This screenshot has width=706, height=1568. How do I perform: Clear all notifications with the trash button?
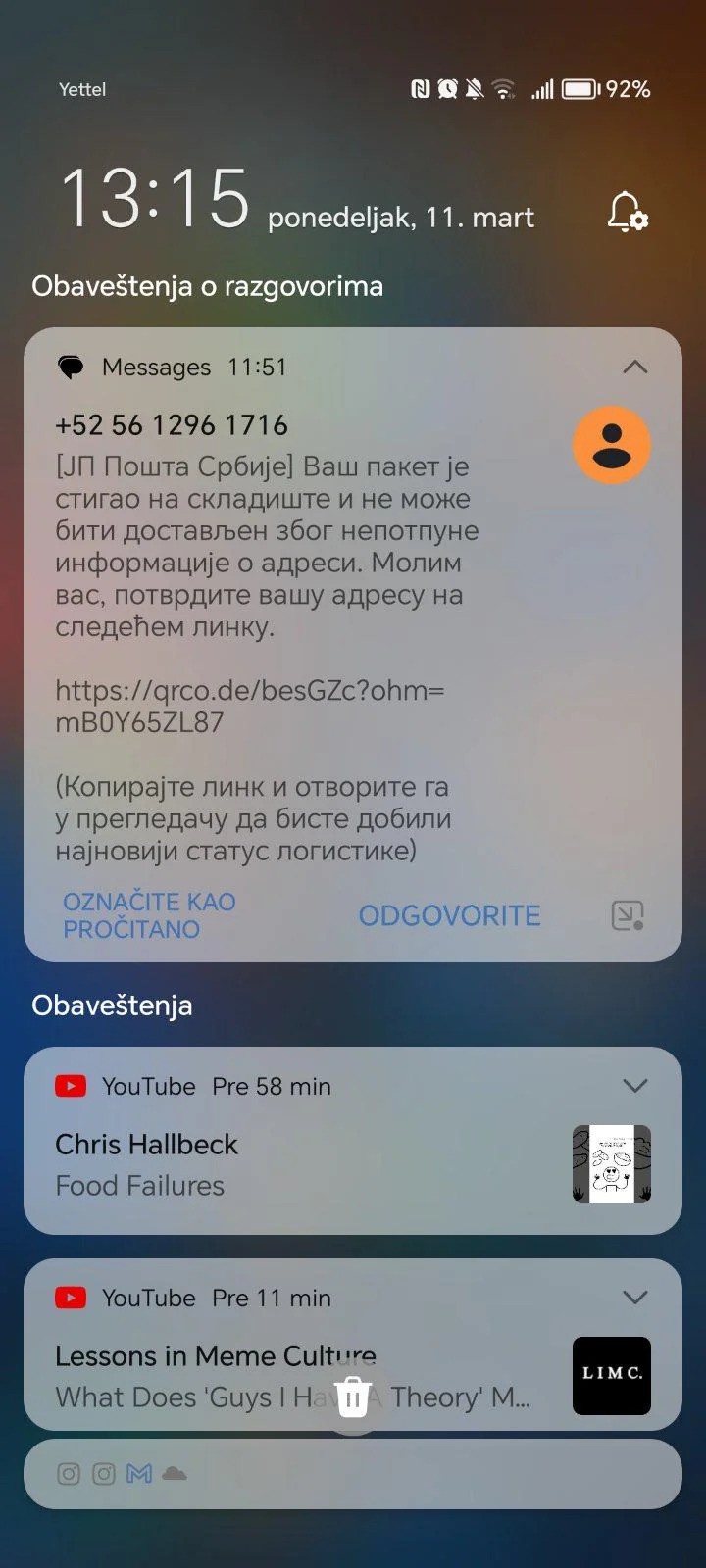point(352,1396)
